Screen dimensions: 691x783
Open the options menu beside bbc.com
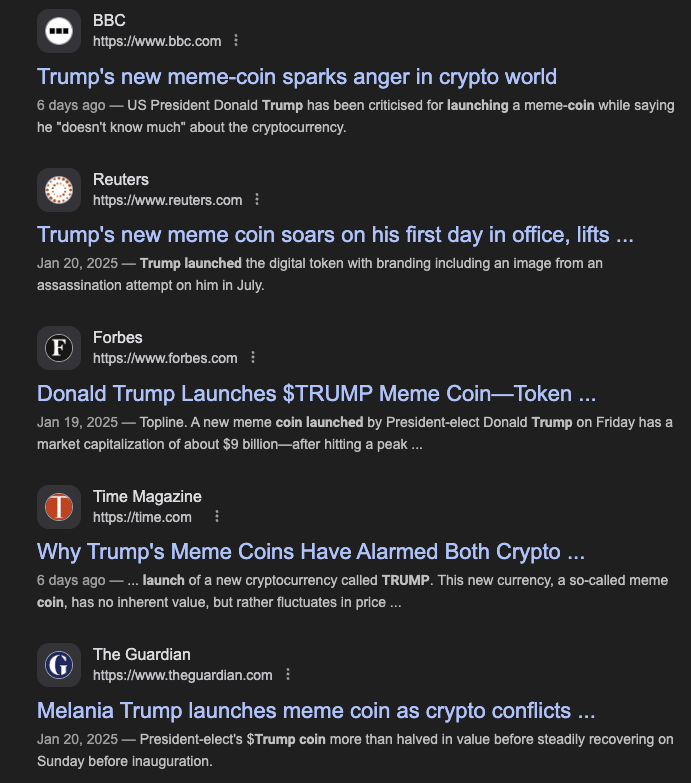(236, 41)
